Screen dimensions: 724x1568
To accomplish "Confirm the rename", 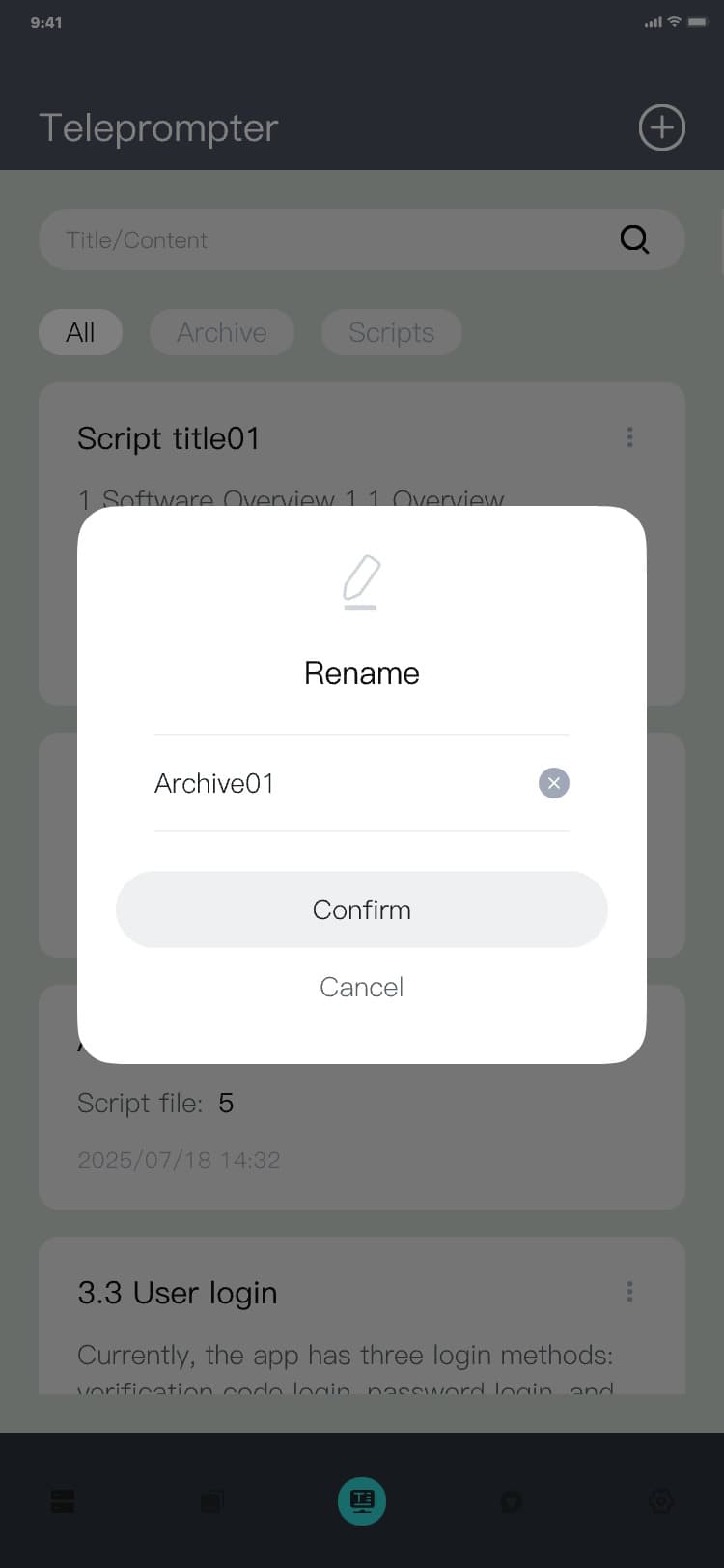I will (x=361, y=910).
